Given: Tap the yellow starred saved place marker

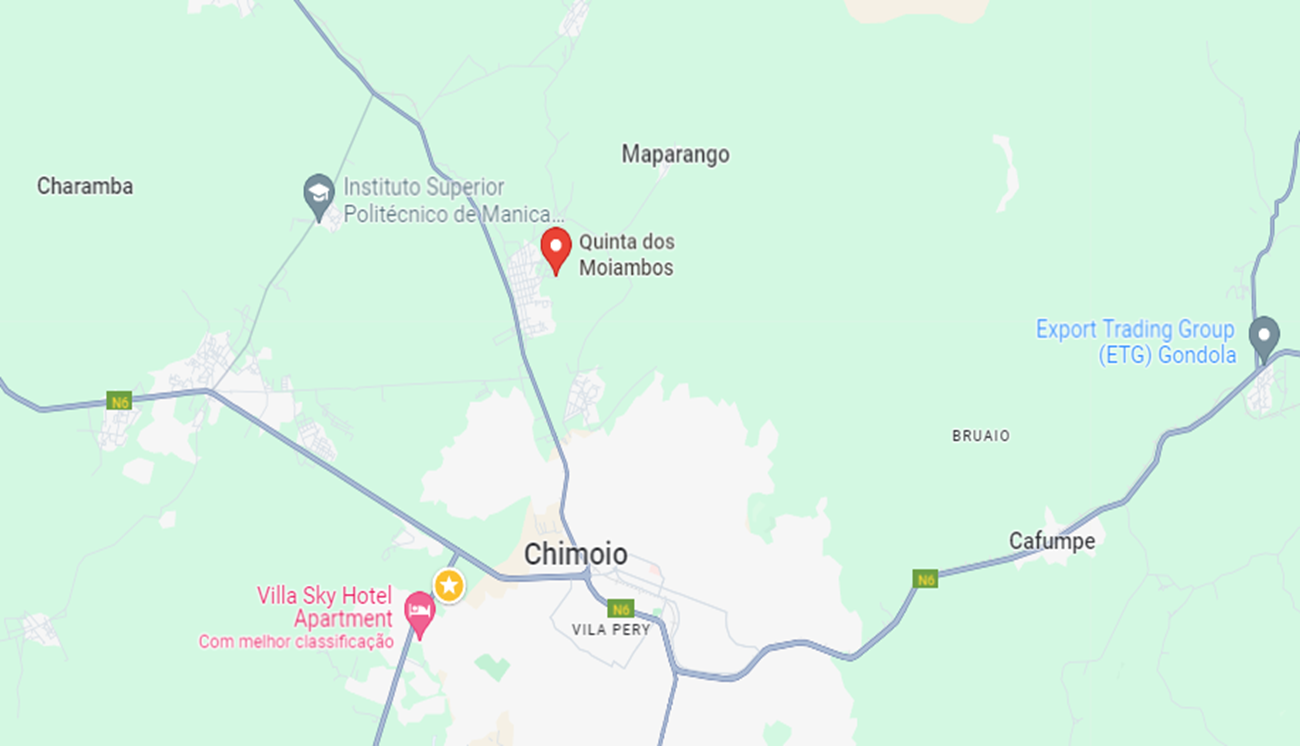Looking at the screenshot, I should pyautogui.click(x=449, y=585).
